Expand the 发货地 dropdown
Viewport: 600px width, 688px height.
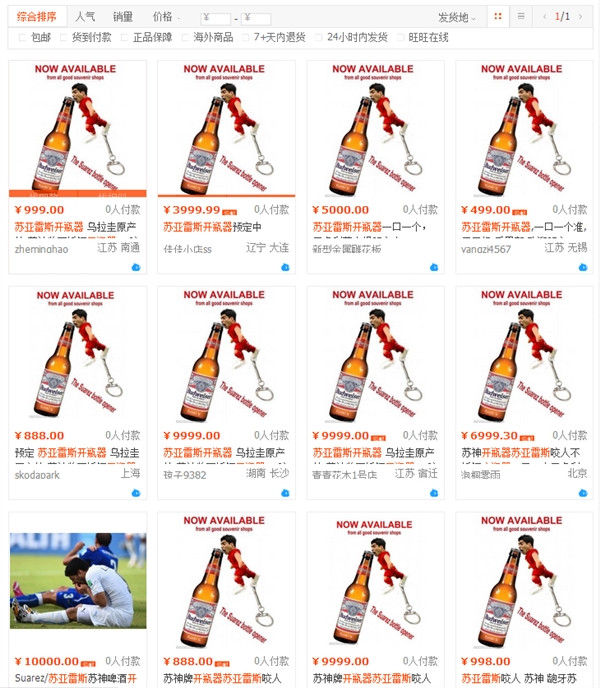[457, 17]
